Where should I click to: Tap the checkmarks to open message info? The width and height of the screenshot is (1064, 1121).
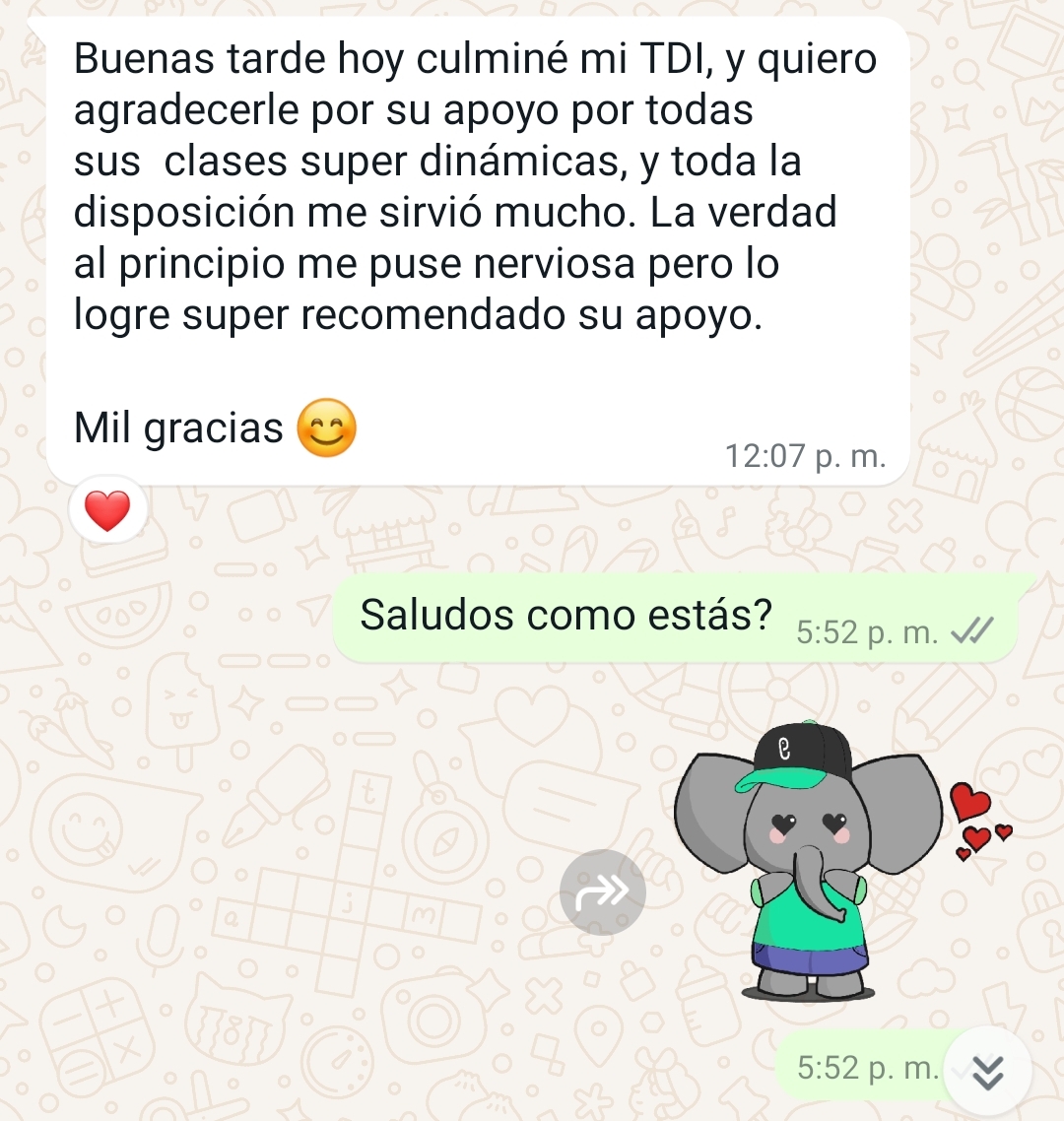pos(974,630)
